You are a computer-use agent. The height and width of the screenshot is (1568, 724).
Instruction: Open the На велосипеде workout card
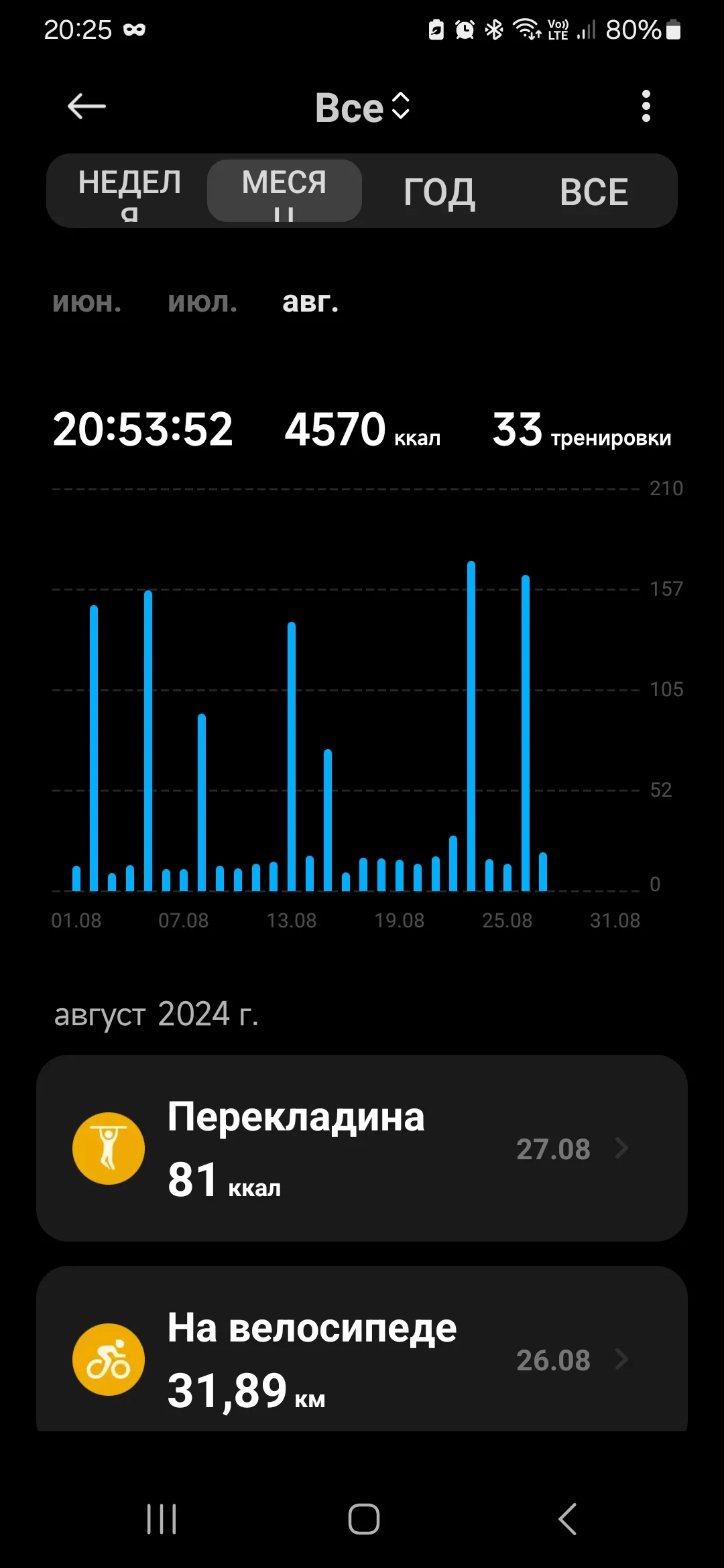[x=362, y=1358]
